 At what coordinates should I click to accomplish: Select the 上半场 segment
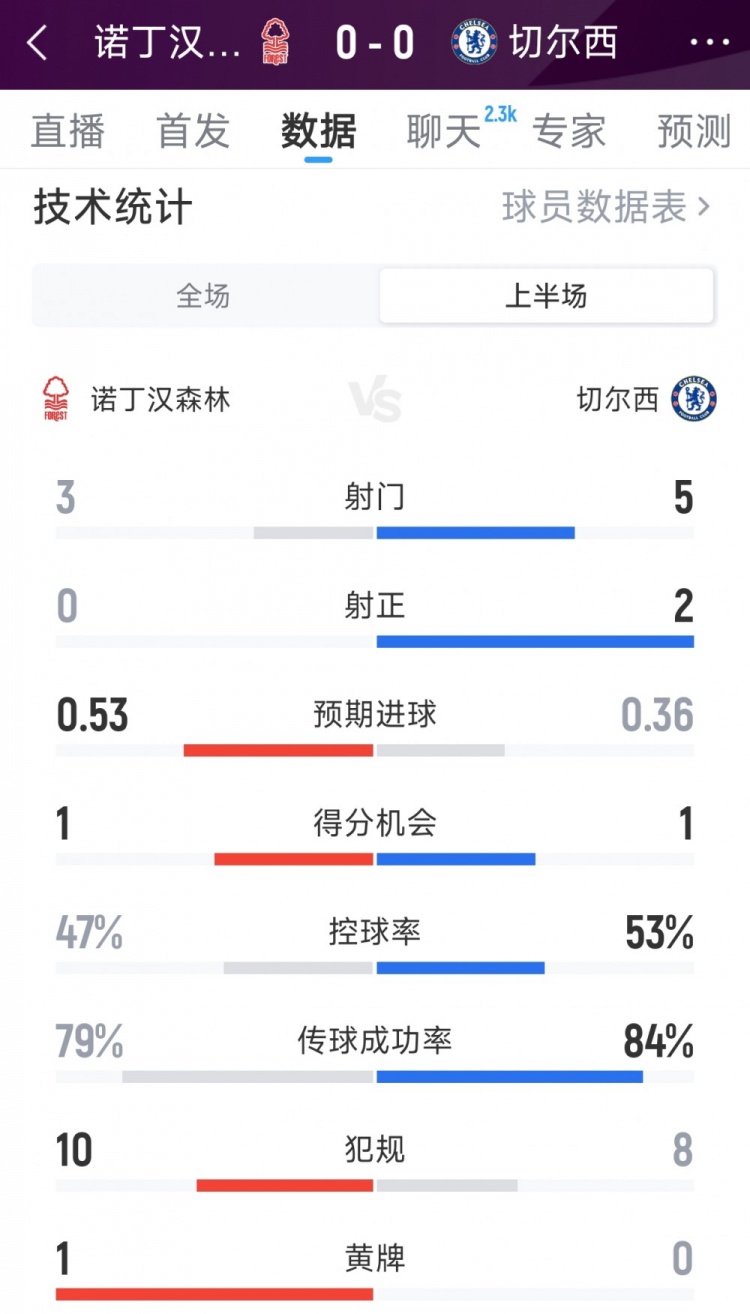click(x=546, y=296)
